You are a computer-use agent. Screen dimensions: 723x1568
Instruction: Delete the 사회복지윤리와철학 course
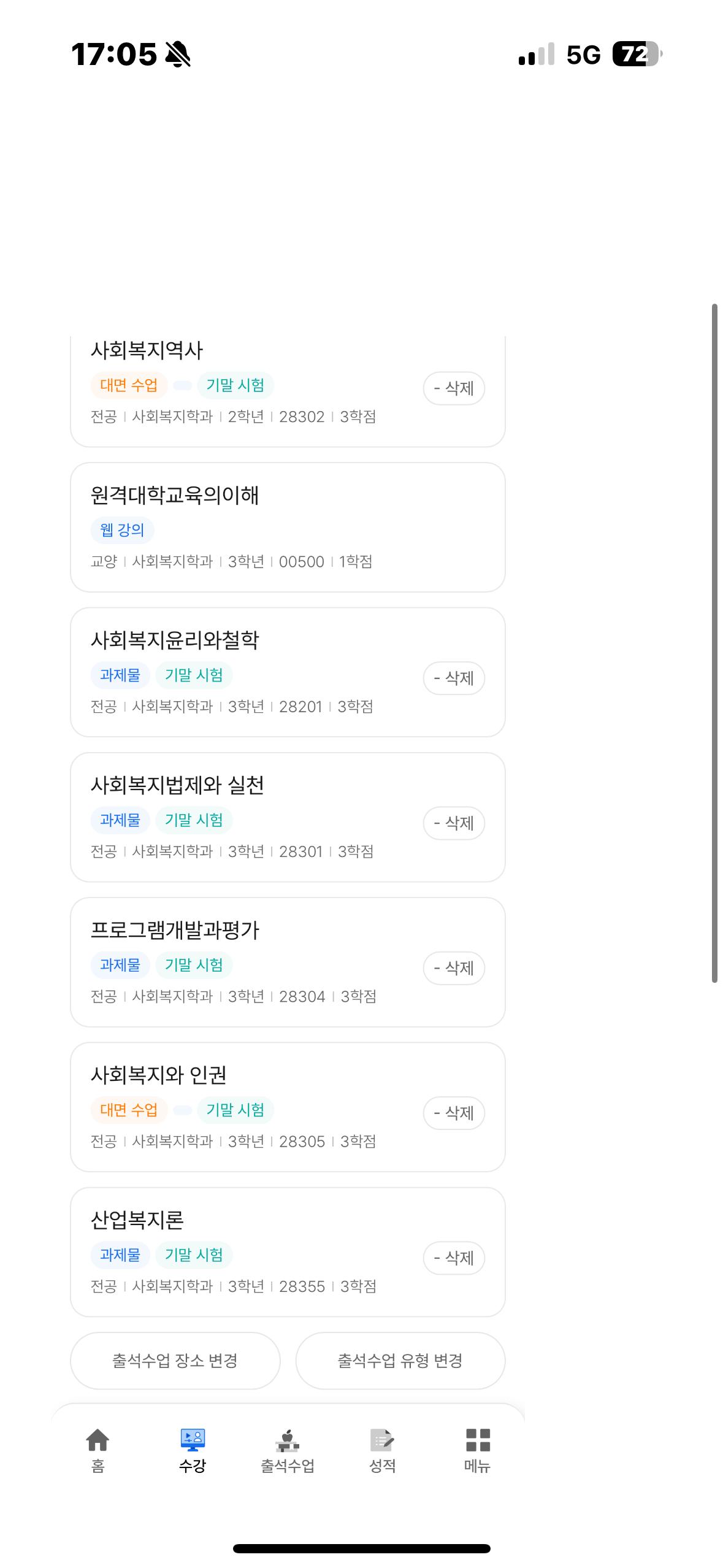tap(453, 678)
